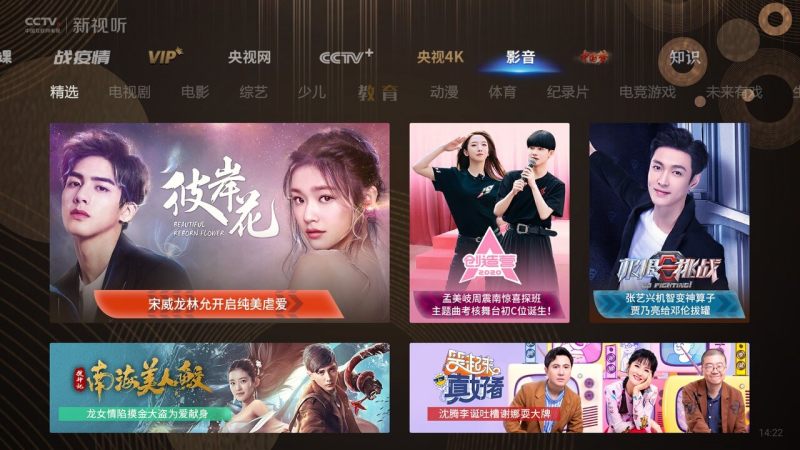Switch to the 综艺 category
Image resolution: width=800 pixels, height=450 pixels.
[253, 92]
